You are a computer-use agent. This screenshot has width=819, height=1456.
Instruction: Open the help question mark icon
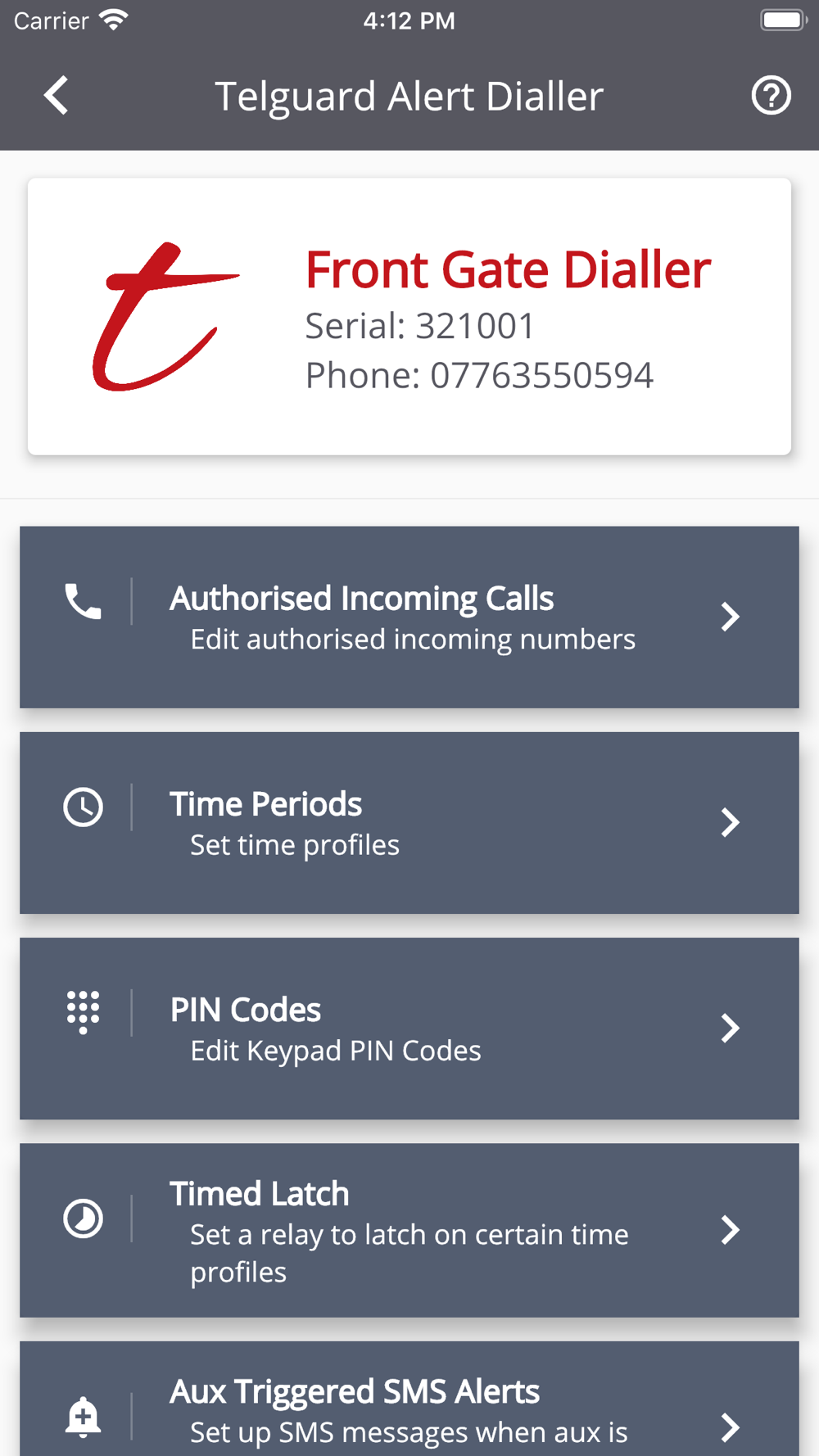(771, 96)
